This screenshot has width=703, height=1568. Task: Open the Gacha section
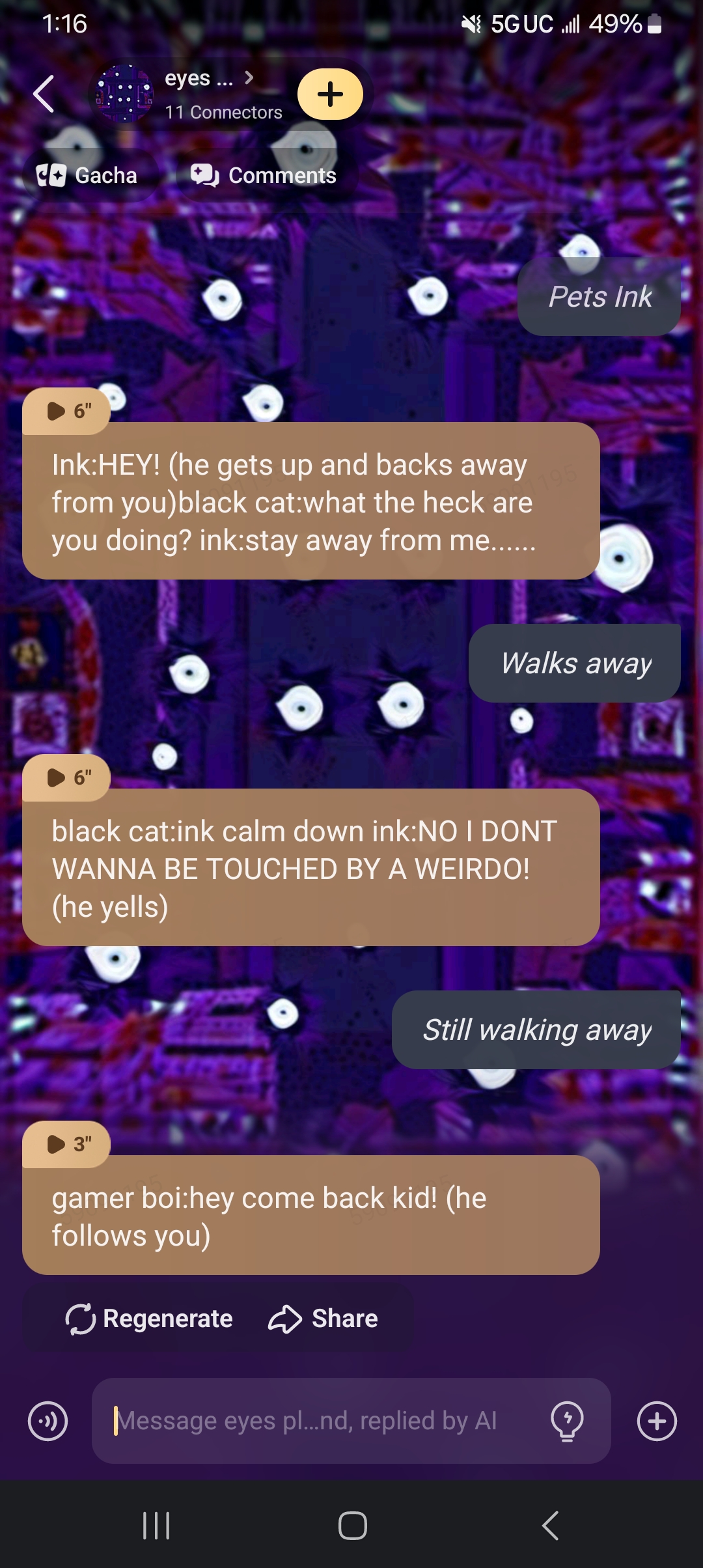88,175
